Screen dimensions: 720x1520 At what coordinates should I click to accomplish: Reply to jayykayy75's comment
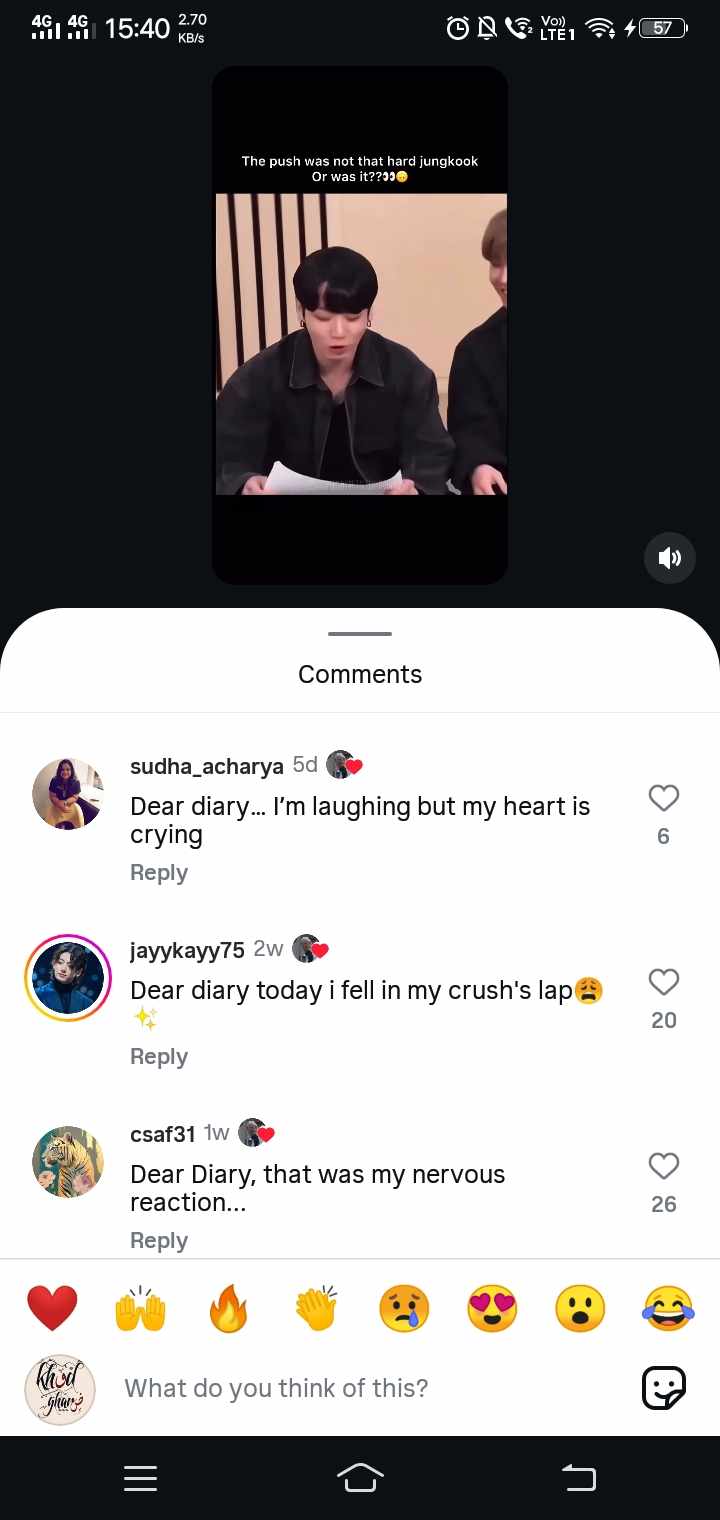[159, 1056]
